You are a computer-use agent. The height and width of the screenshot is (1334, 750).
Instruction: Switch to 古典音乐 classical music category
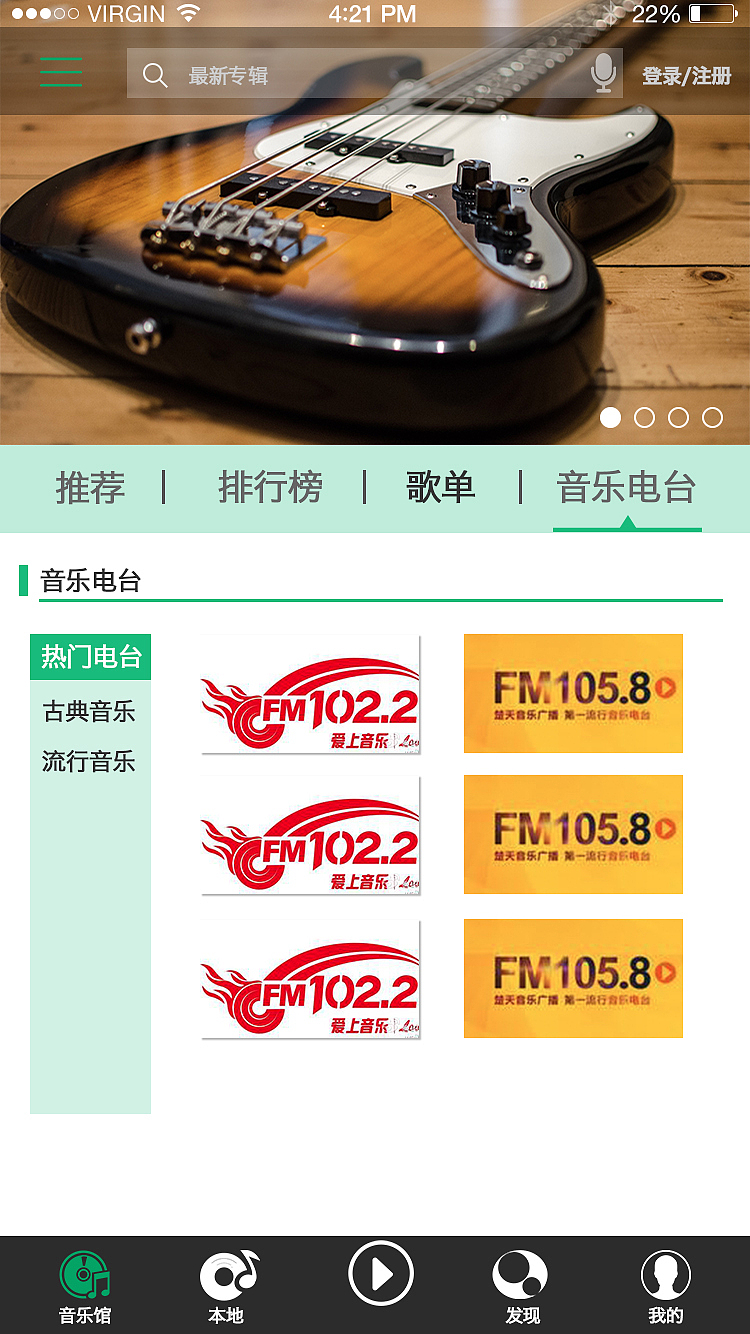tap(90, 712)
